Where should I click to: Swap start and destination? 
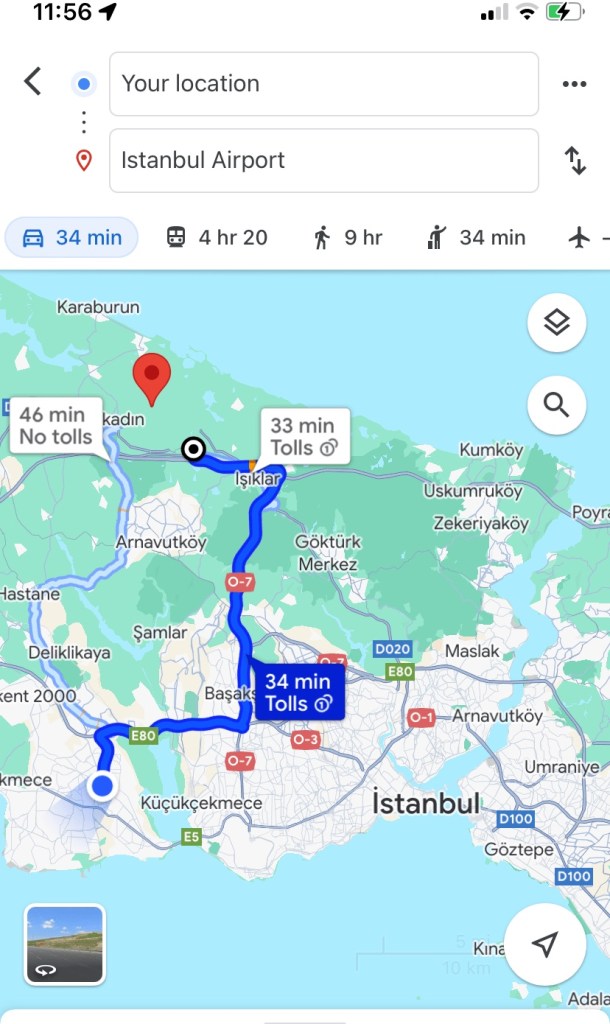pos(575,160)
